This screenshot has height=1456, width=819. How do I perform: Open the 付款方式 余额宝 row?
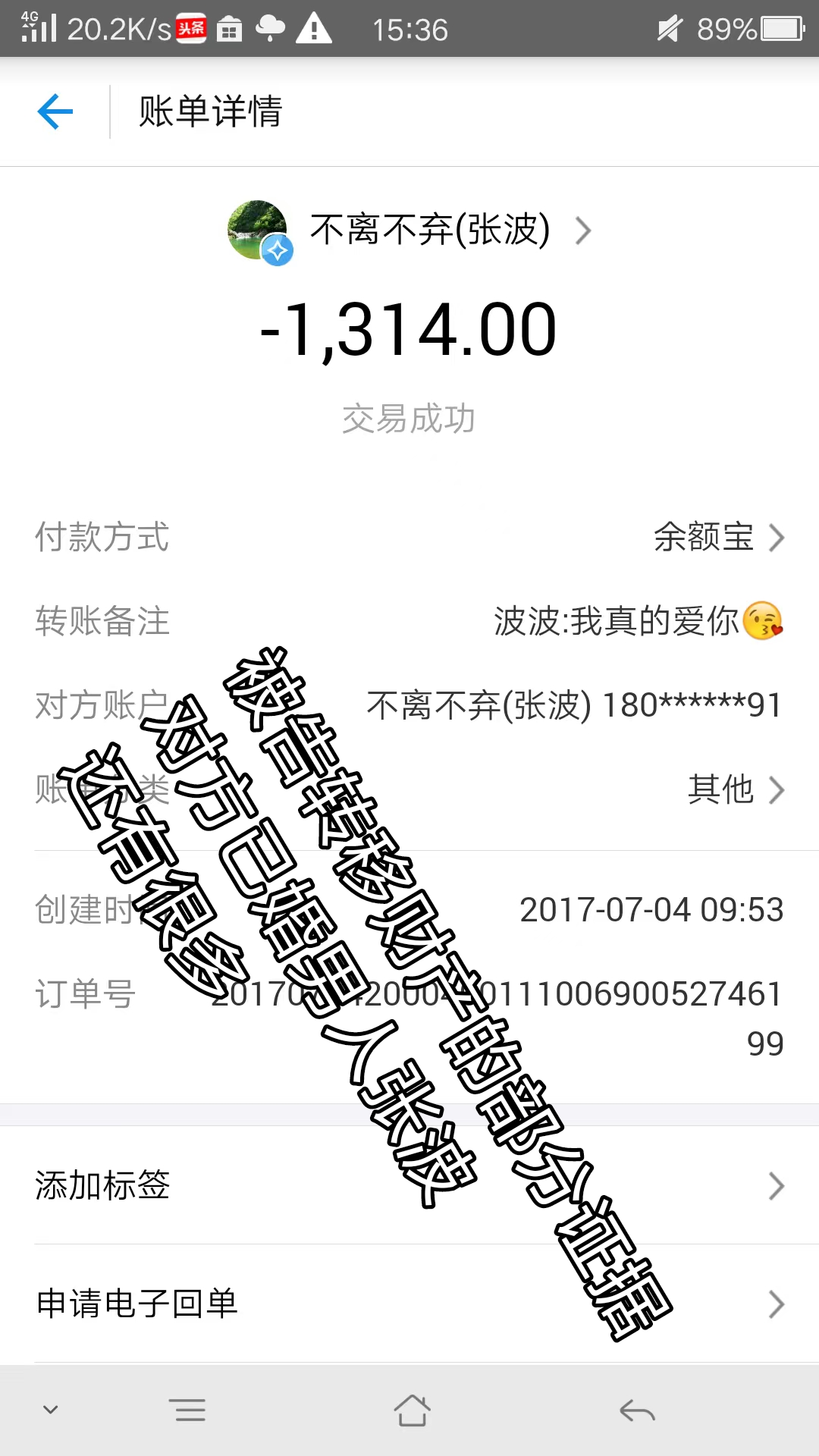[409, 537]
